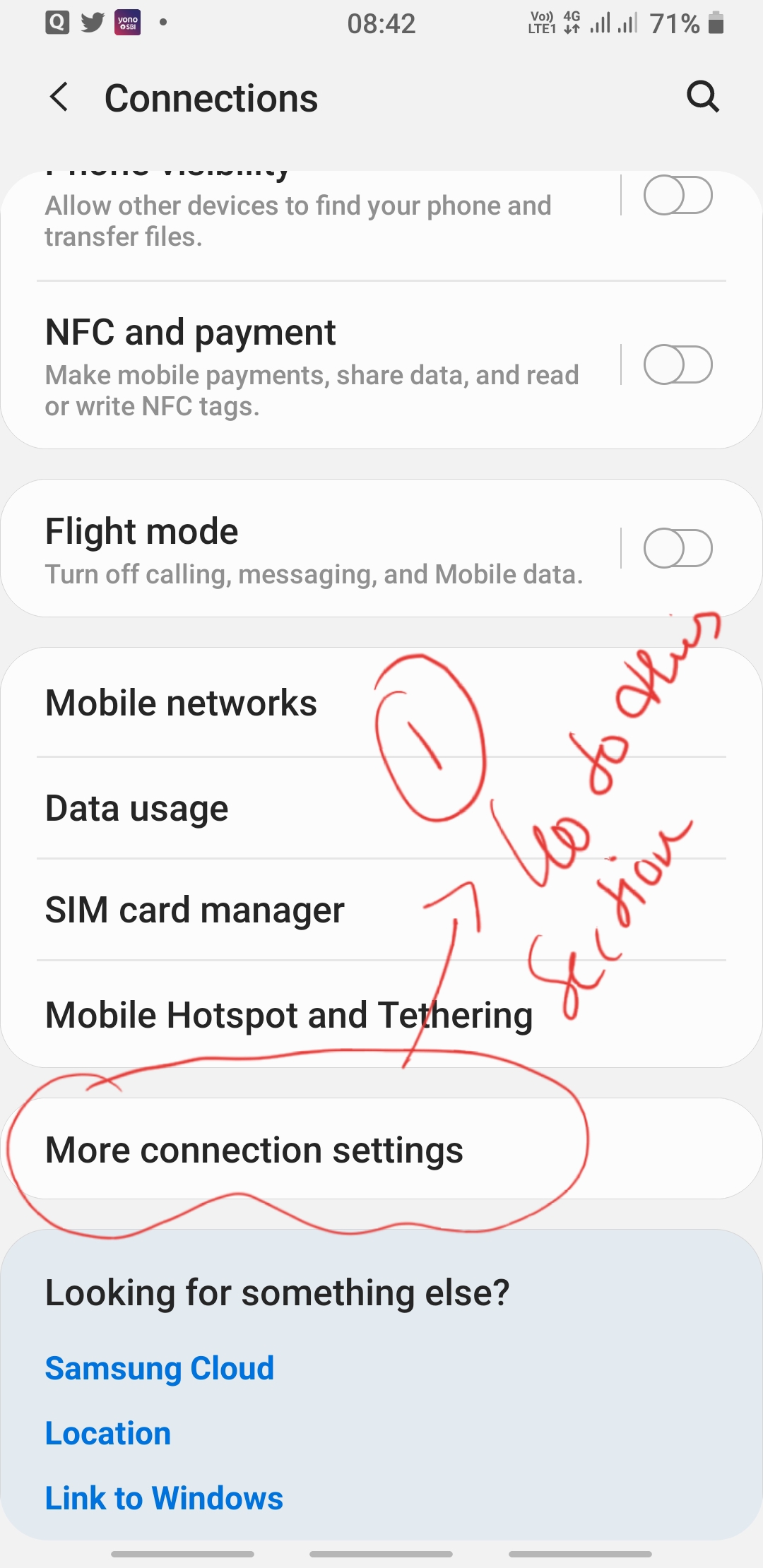The image size is (763, 1568).
Task: Go back from Connections screen
Action: (59, 97)
